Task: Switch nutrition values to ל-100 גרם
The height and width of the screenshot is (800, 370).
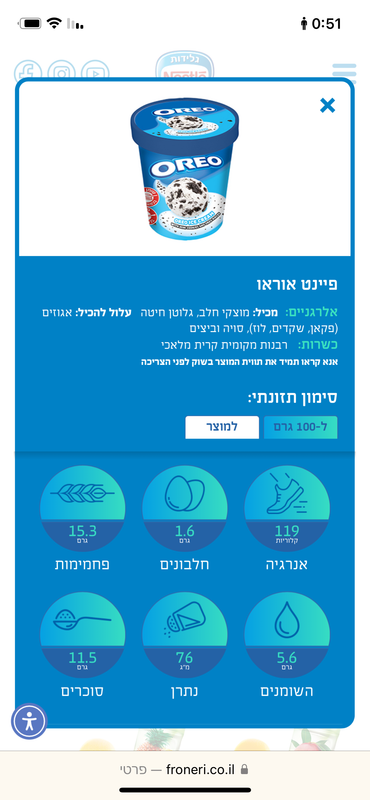Action: click(x=300, y=428)
